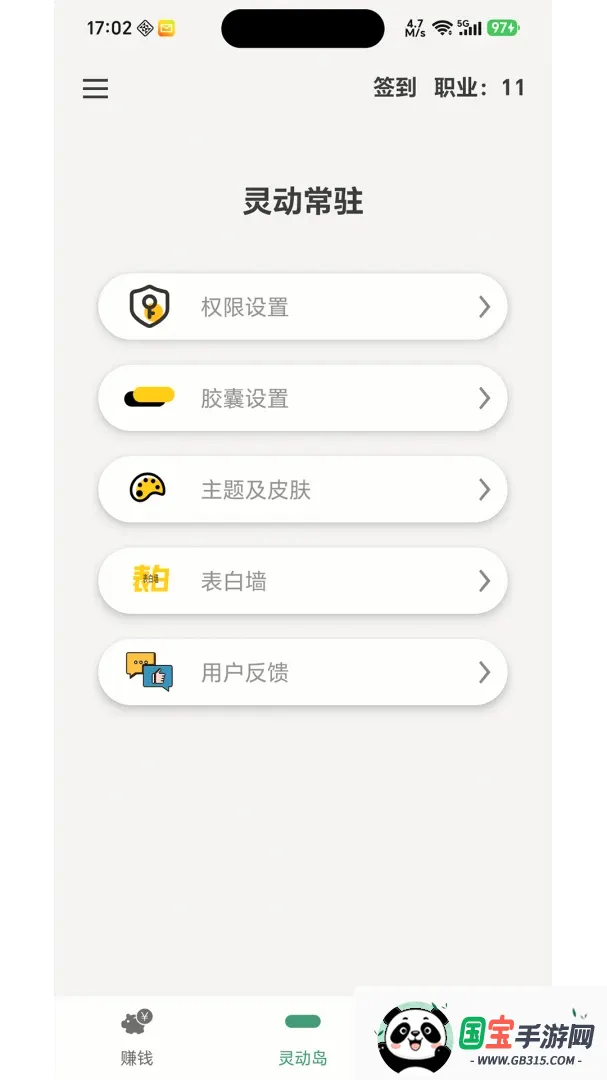Image resolution: width=607 pixels, height=1080 pixels.
Task: Open 权限设置 permission settings
Action: pos(302,307)
